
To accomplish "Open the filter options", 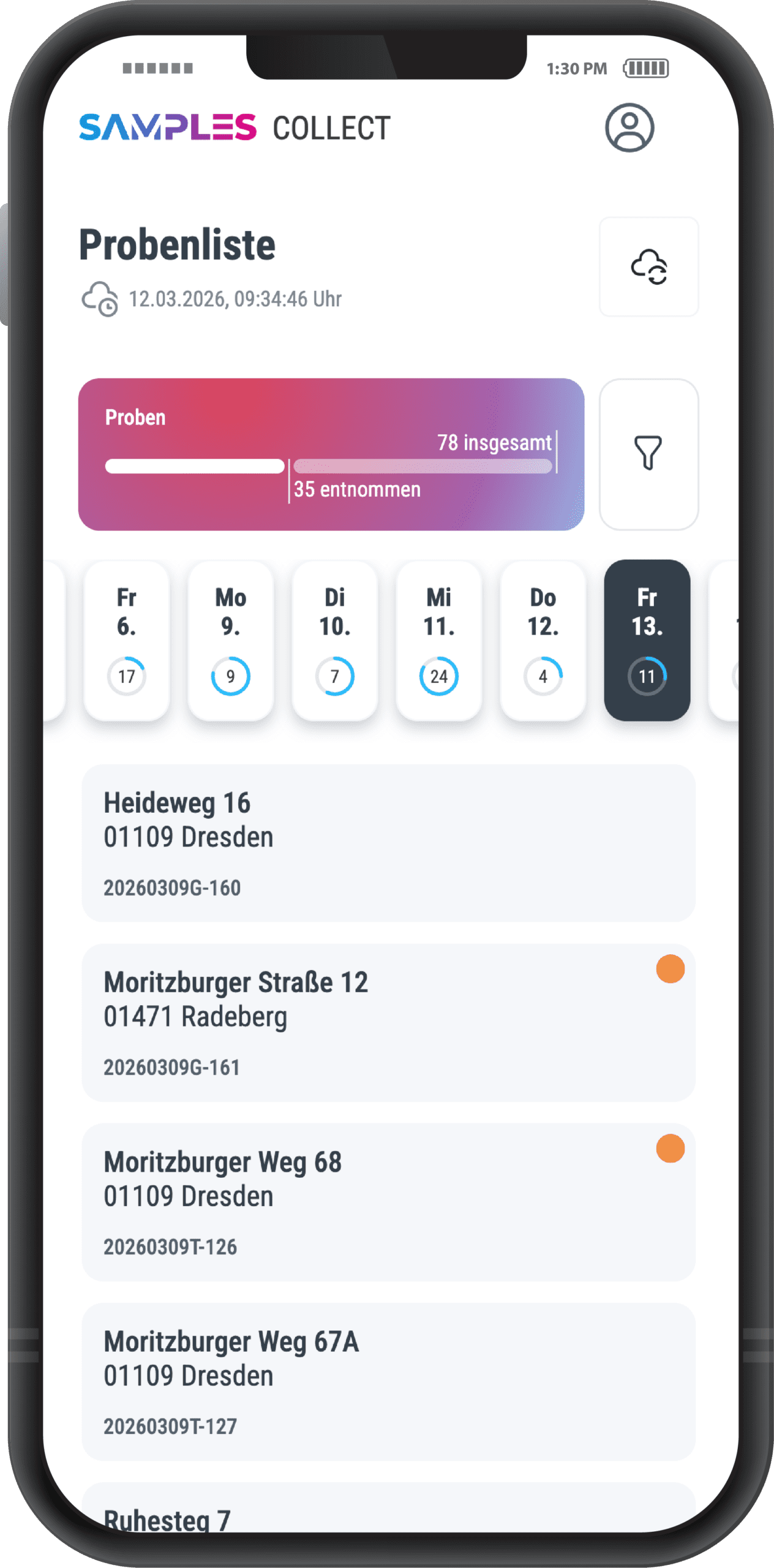I will coord(648,454).
